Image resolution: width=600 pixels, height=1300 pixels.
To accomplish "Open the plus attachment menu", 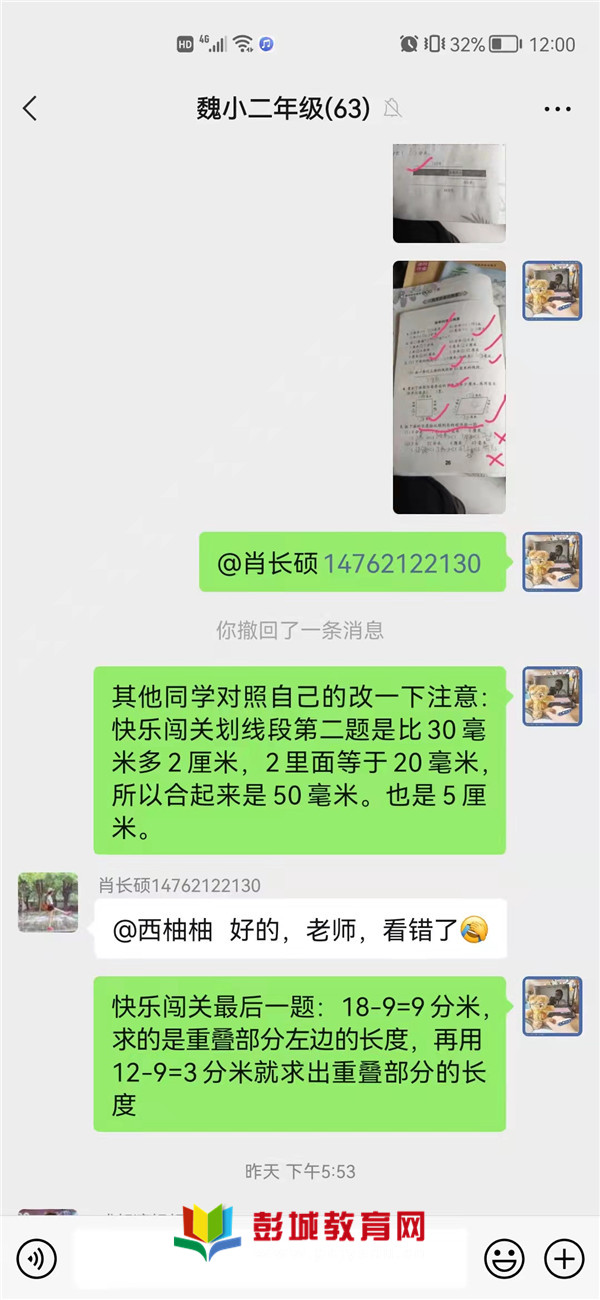I will pos(563,1258).
